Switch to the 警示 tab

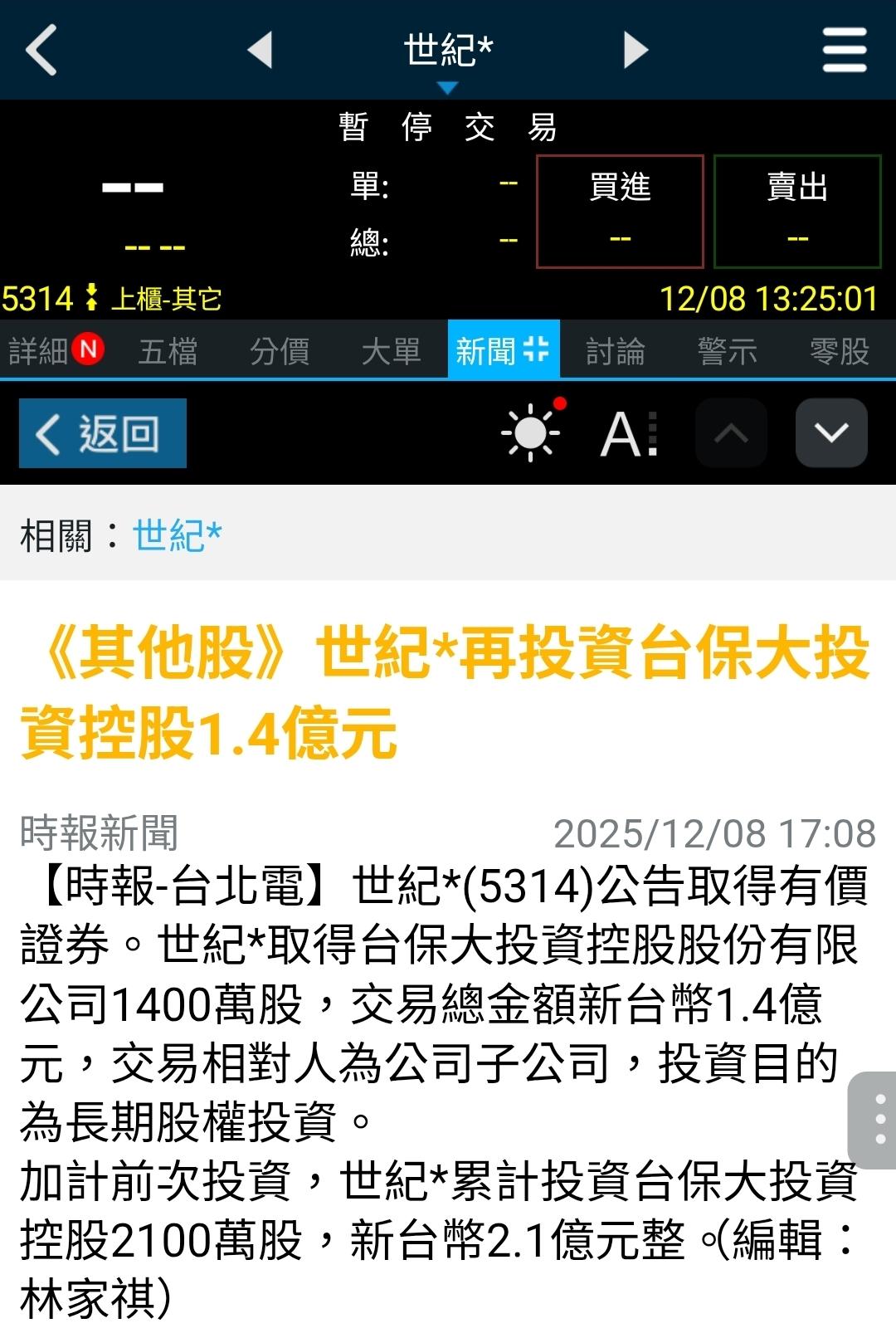(x=728, y=350)
